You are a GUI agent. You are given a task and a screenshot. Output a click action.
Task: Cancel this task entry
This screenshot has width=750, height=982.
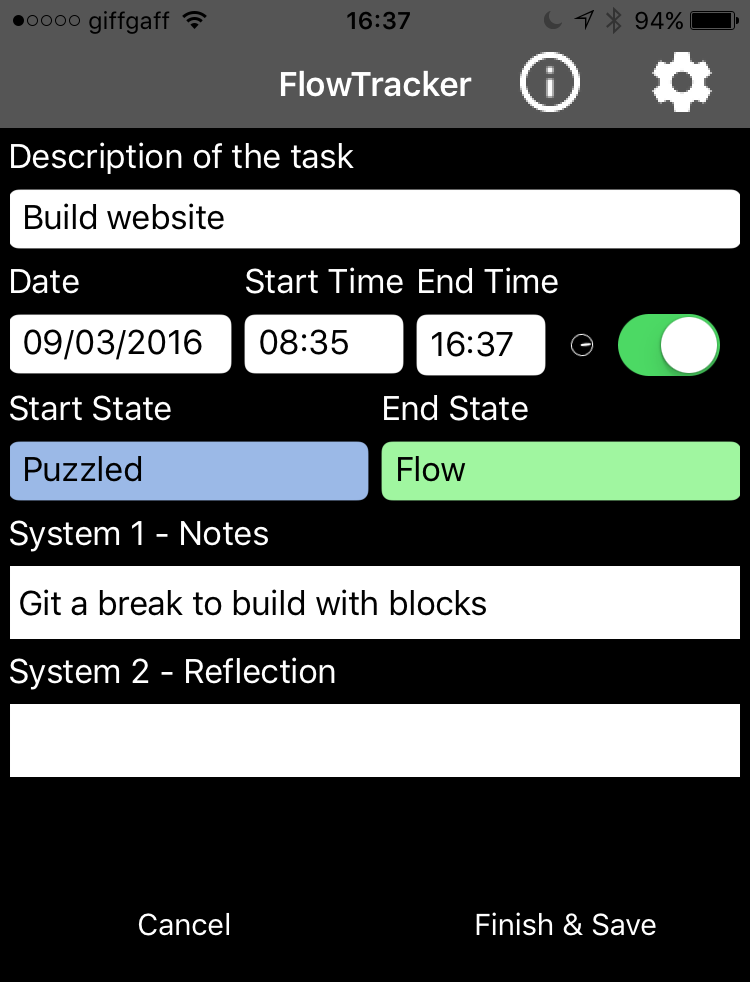point(184,925)
